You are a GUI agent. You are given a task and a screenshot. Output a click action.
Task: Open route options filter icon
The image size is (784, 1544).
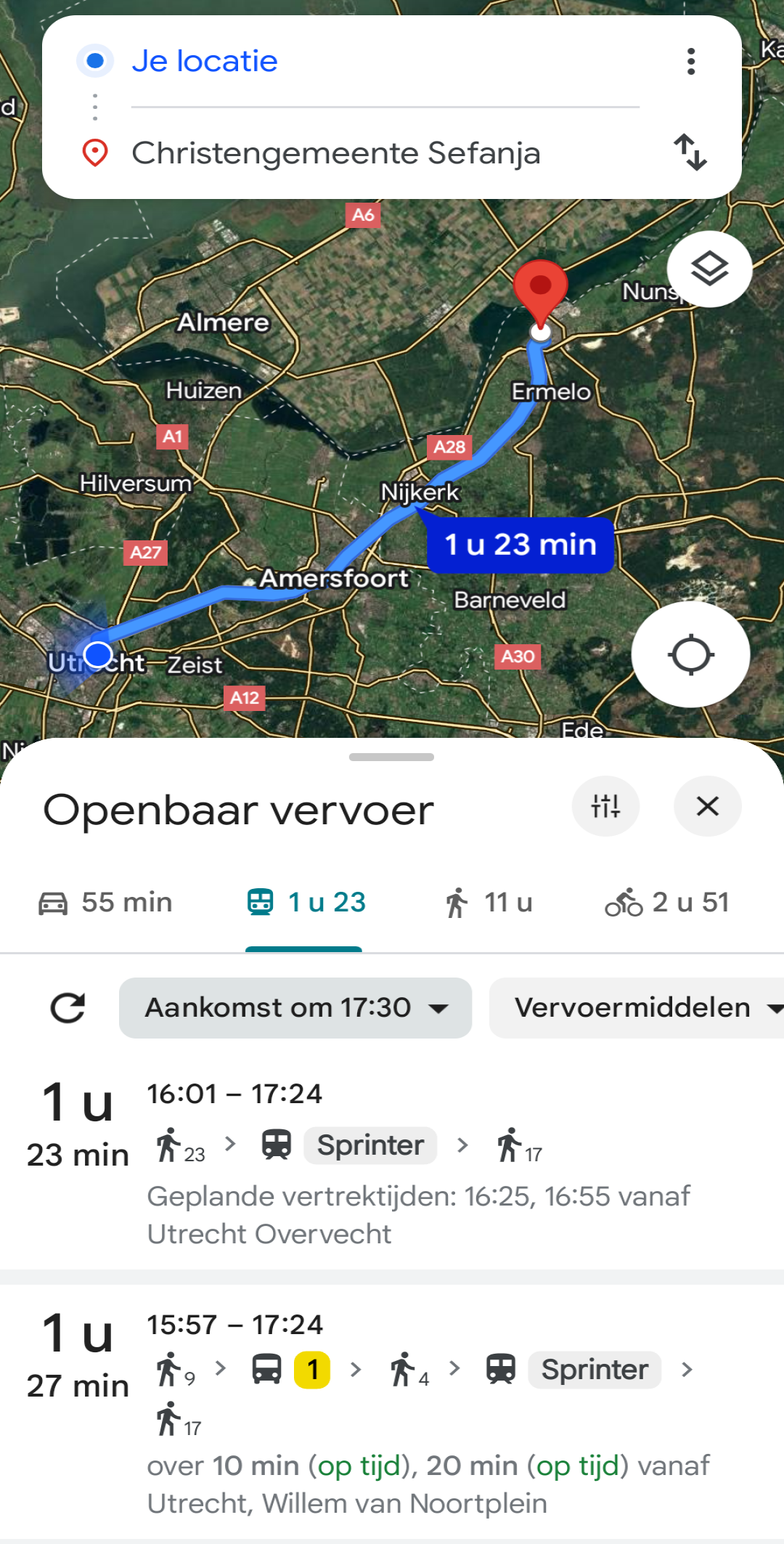click(x=605, y=806)
